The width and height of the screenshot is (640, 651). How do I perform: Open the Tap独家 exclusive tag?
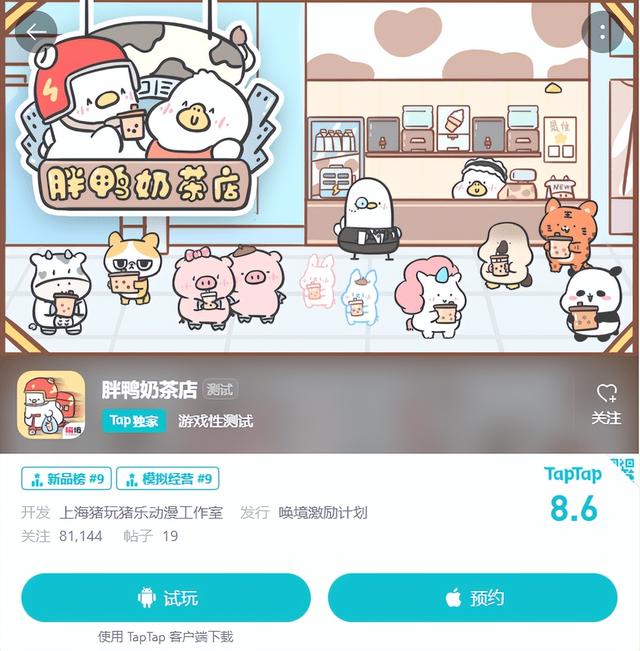[x=134, y=421]
